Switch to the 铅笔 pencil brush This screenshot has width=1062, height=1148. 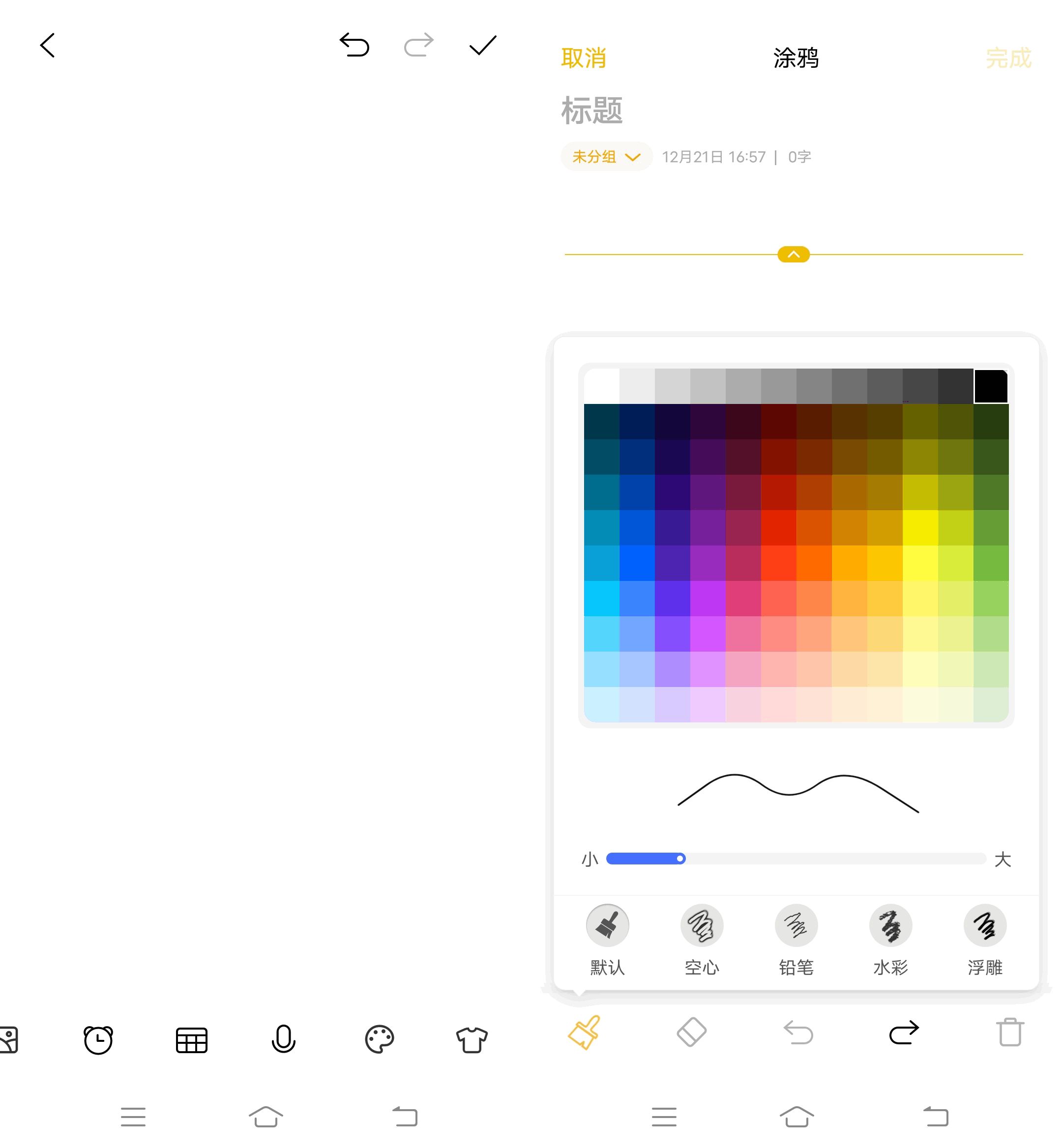coord(796,926)
